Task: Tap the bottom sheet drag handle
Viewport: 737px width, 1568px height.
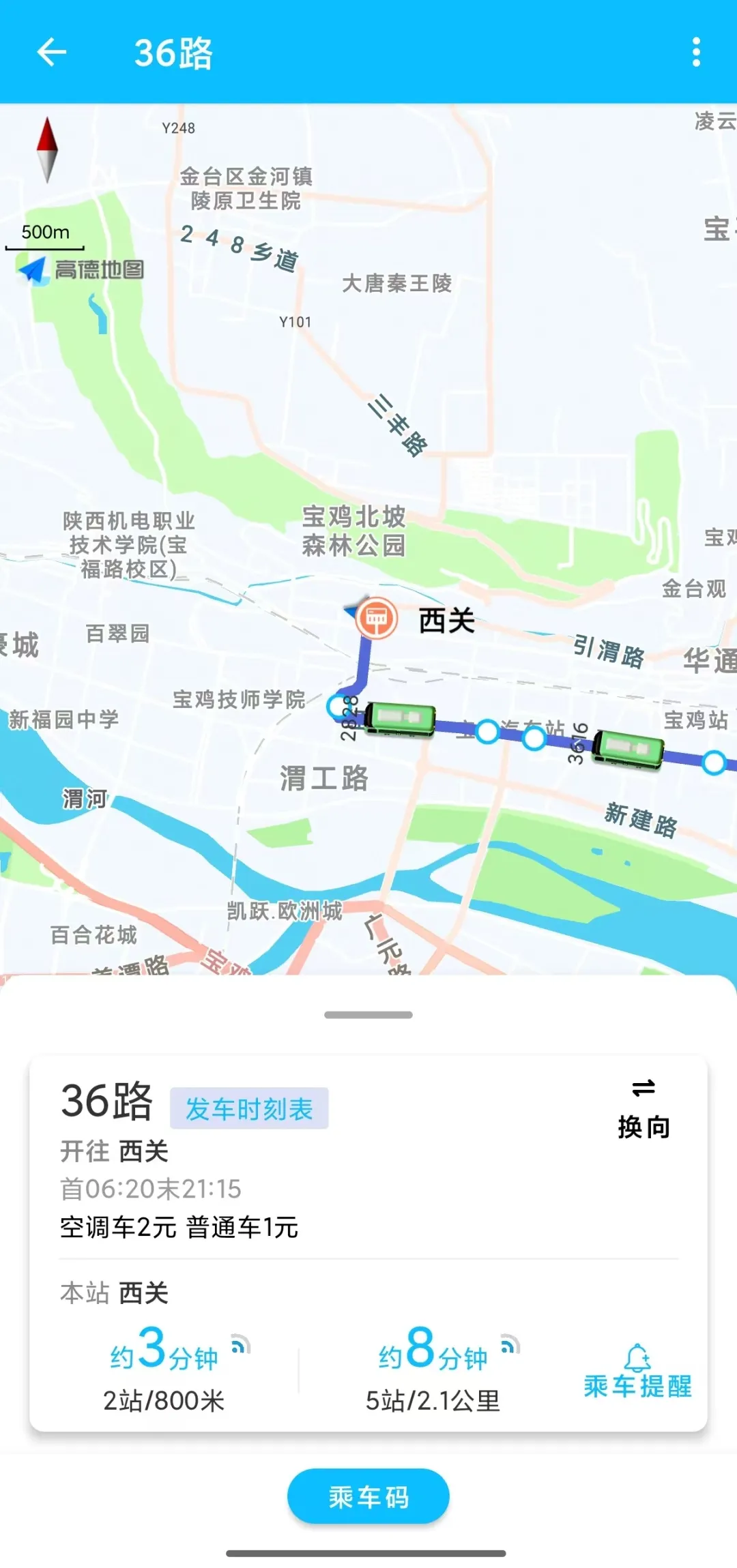Action: [368, 1015]
